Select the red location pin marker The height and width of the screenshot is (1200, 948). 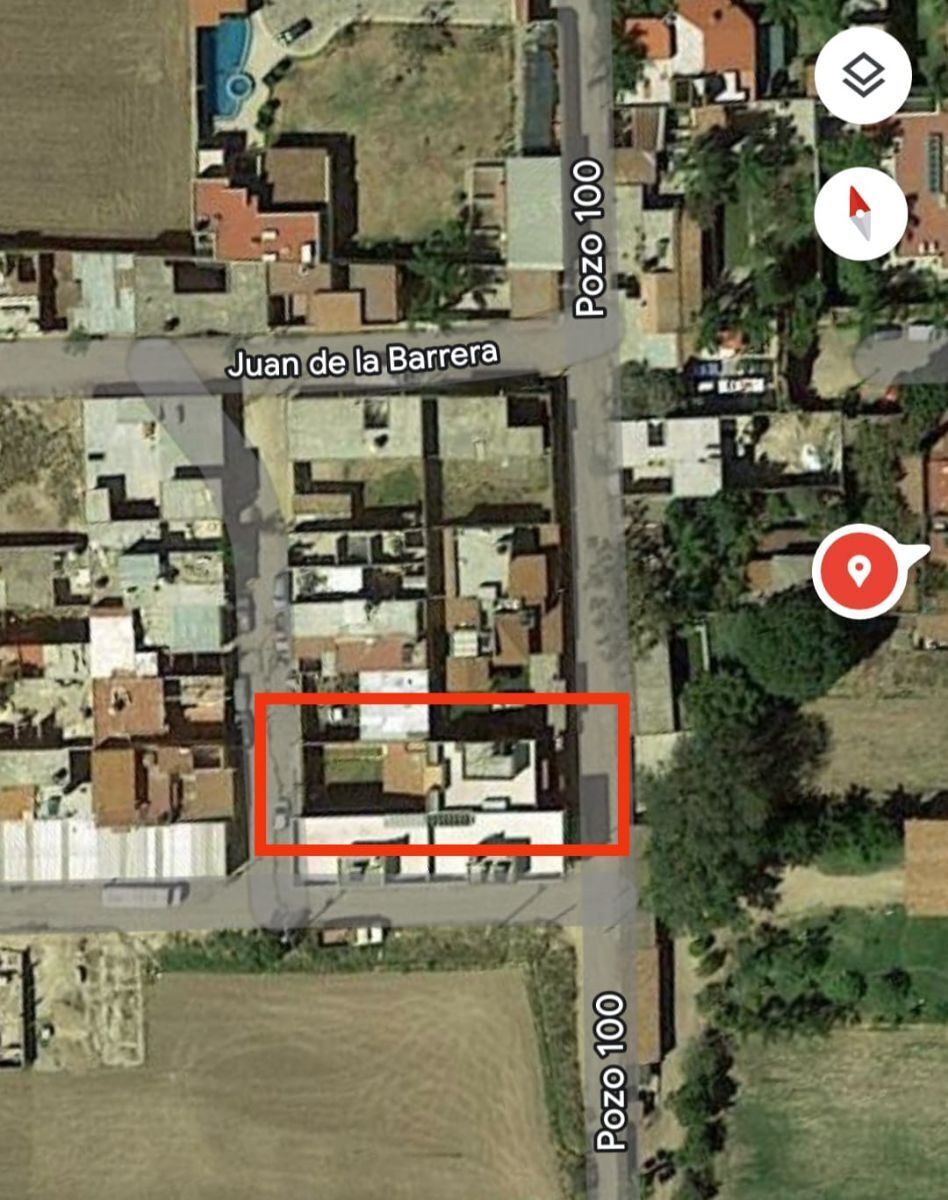(859, 572)
